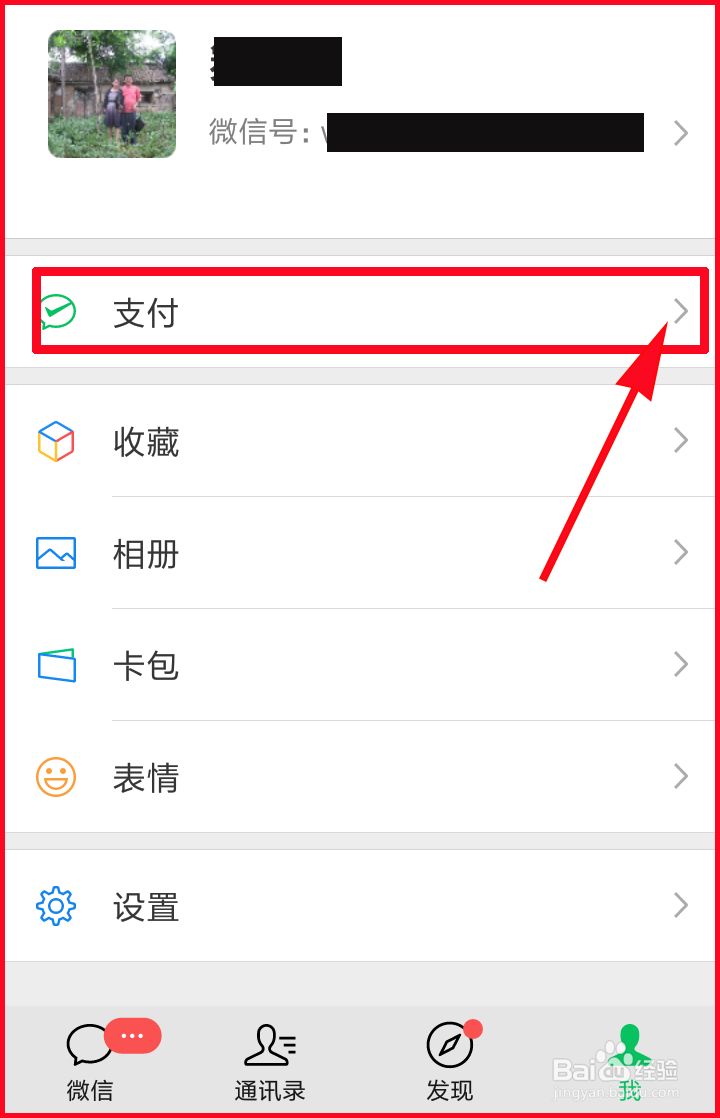Select the 收藏 favorites box icon

58,440
